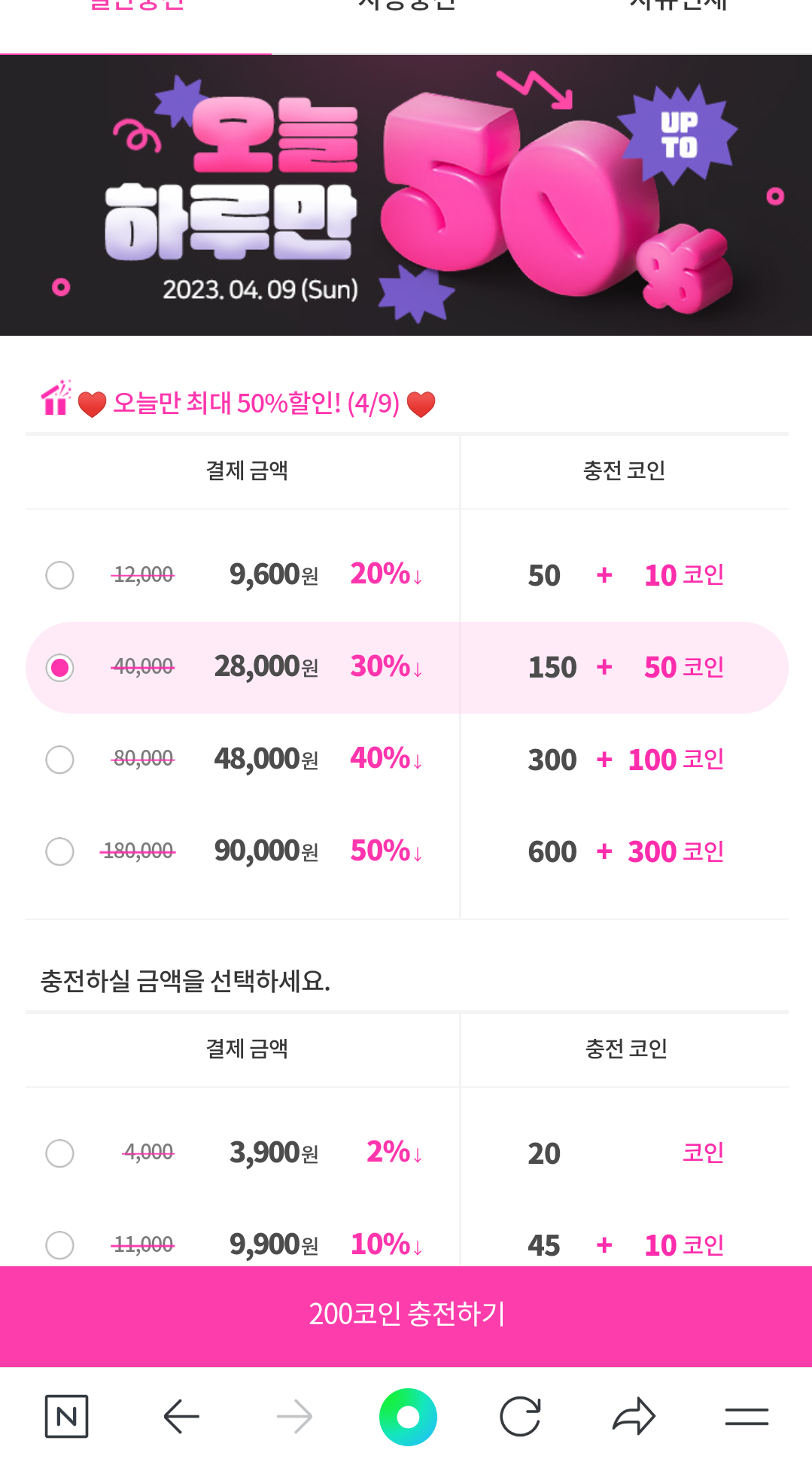Screen dimensions: 812x1465
Task: Select the 48,000원 40% discount option
Action: pyautogui.click(x=59, y=759)
